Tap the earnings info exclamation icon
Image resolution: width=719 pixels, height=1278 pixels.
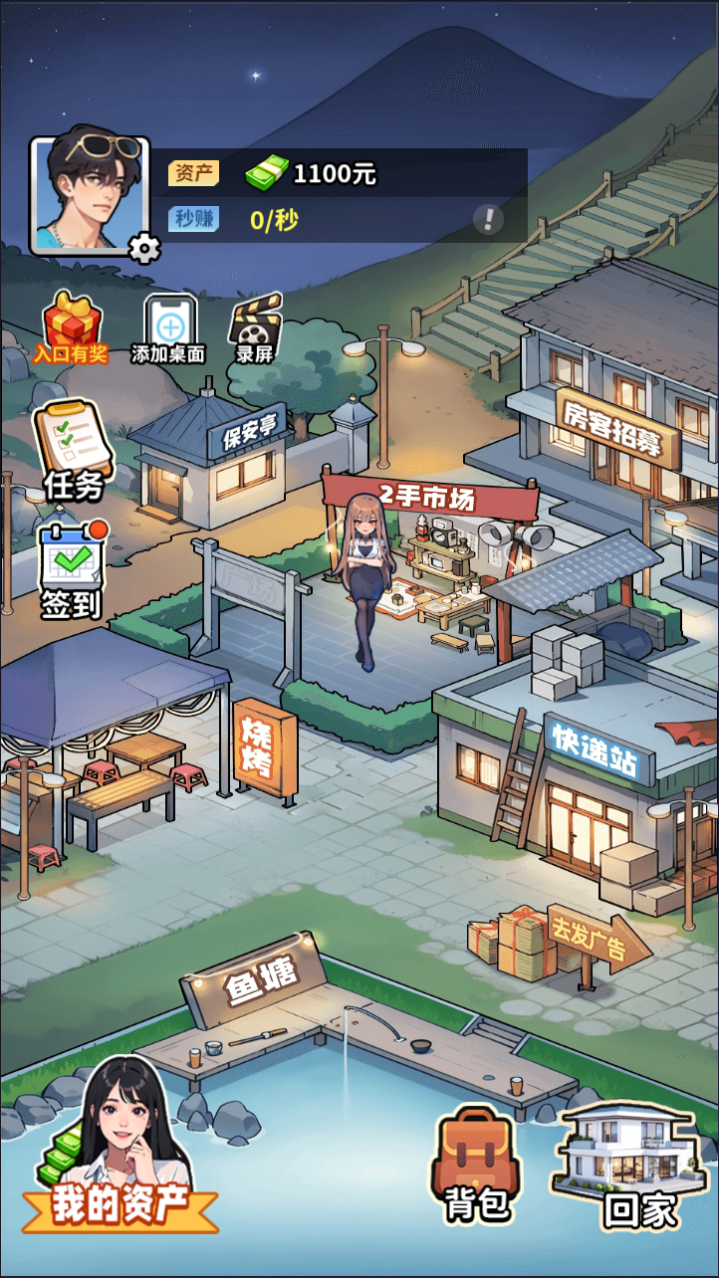click(x=488, y=219)
